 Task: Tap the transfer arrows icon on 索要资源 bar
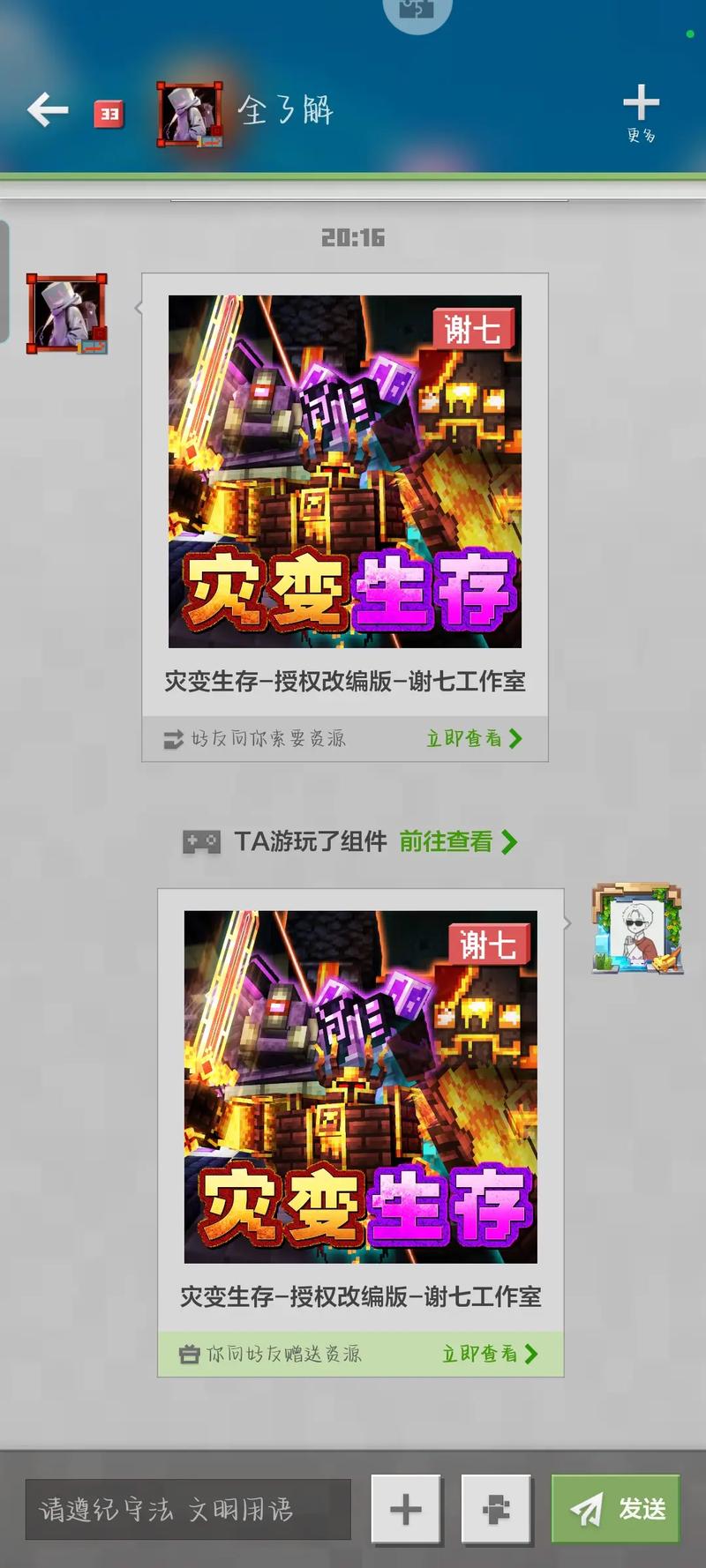[x=173, y=738]
